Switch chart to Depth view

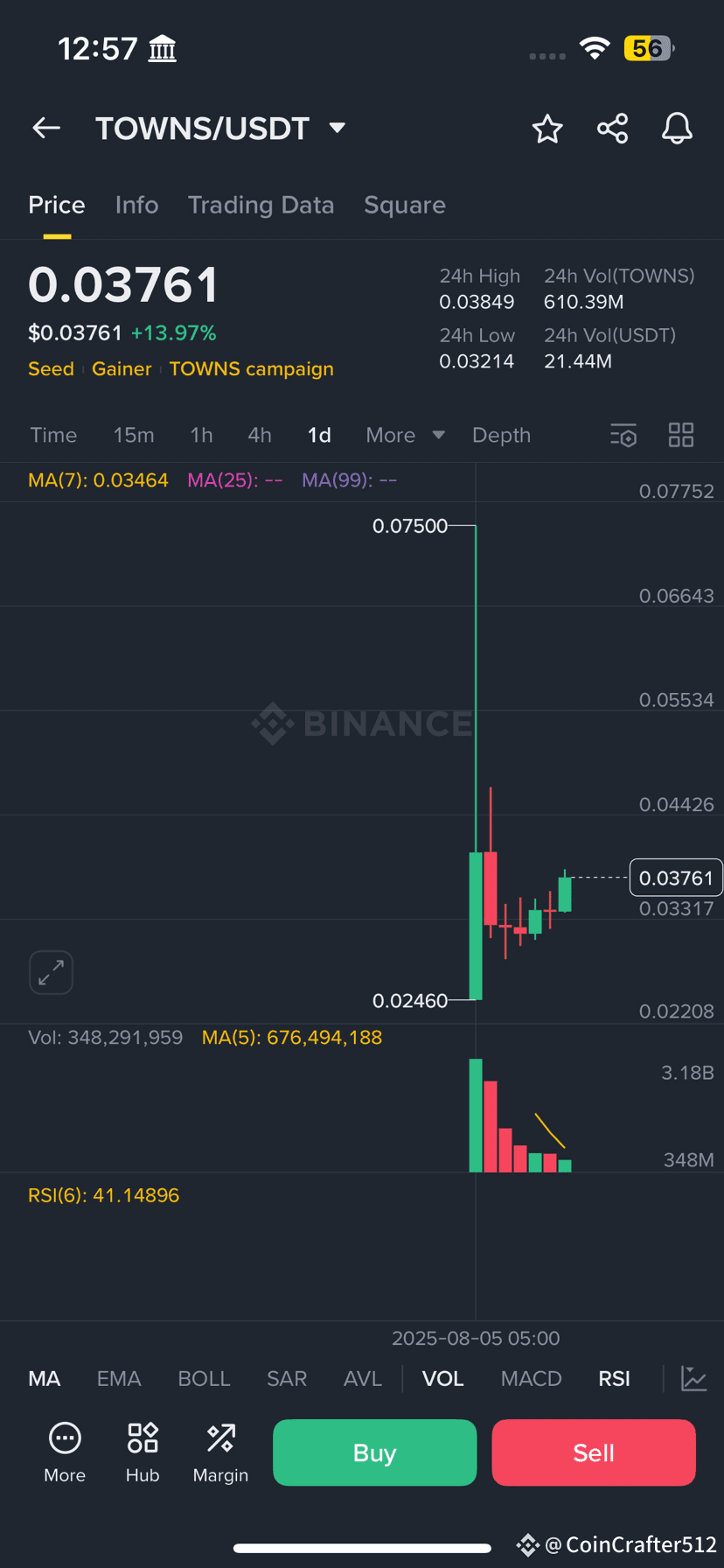[x=501, y=435]
